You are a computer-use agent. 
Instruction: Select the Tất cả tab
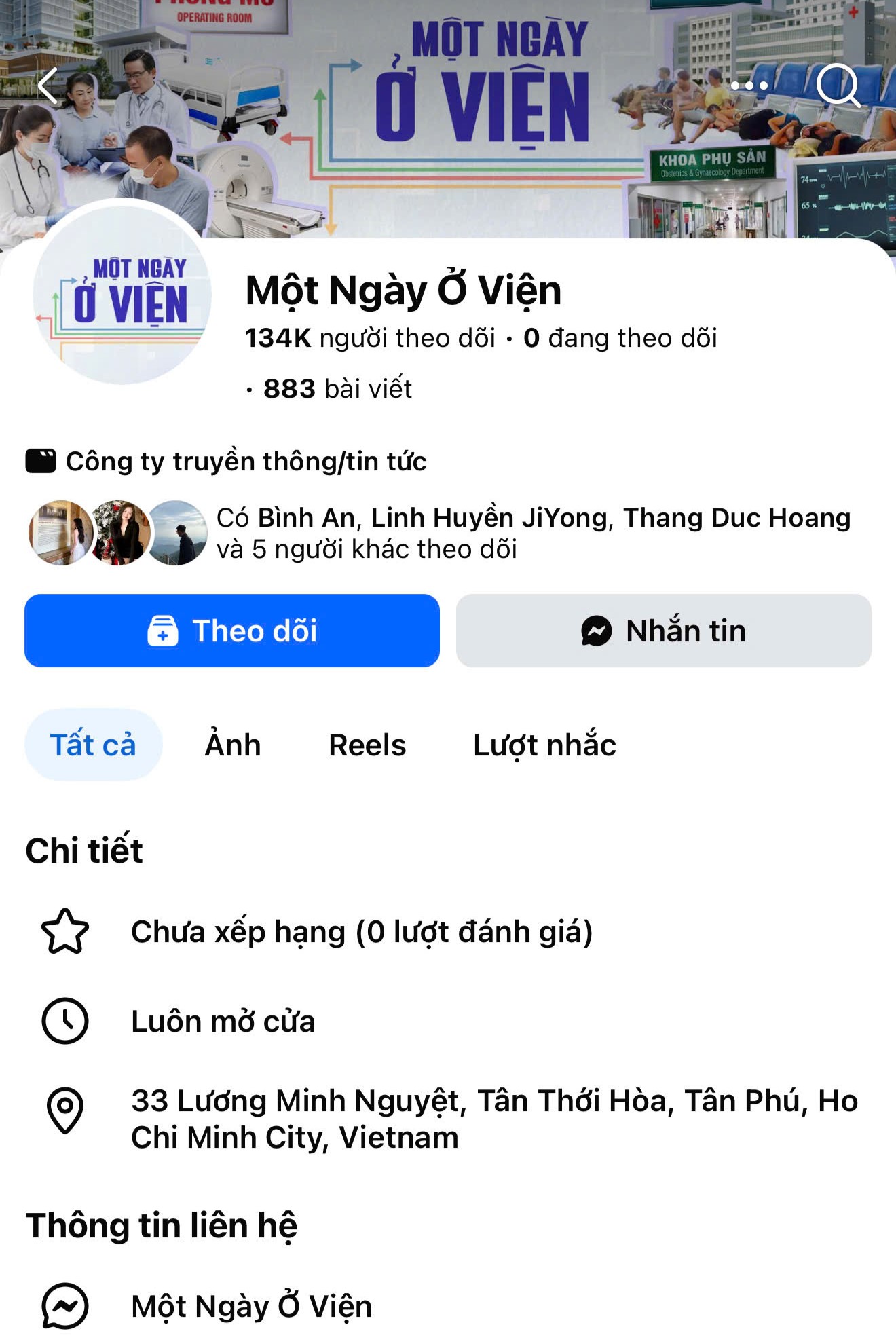point(92,745)
